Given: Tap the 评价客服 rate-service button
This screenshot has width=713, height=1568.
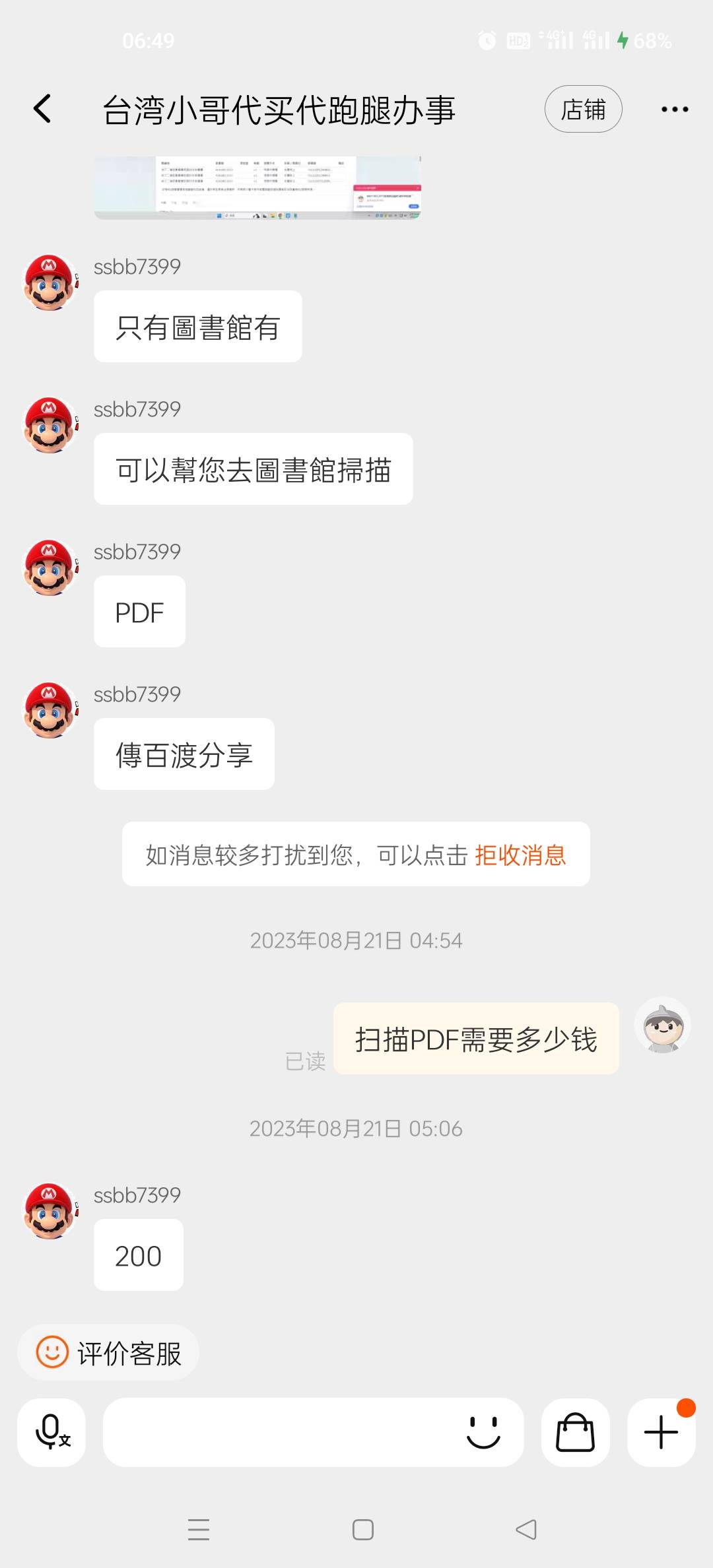Looking at the screenshot, I should click(x=109, y=1352).
